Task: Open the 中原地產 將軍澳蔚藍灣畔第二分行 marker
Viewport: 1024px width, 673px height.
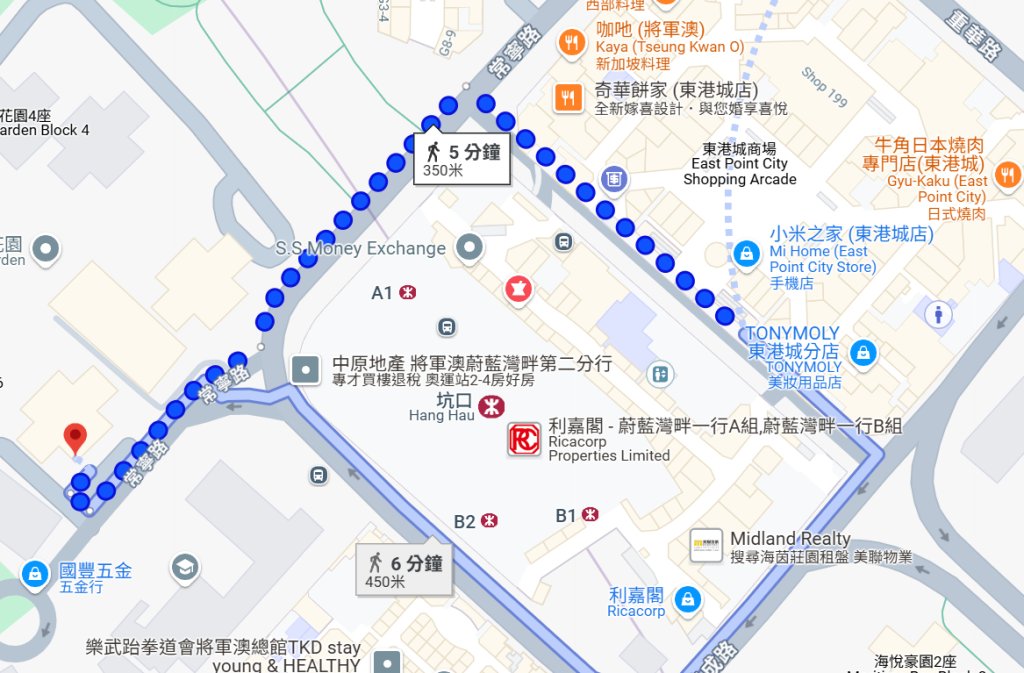Action: (306, 370)
